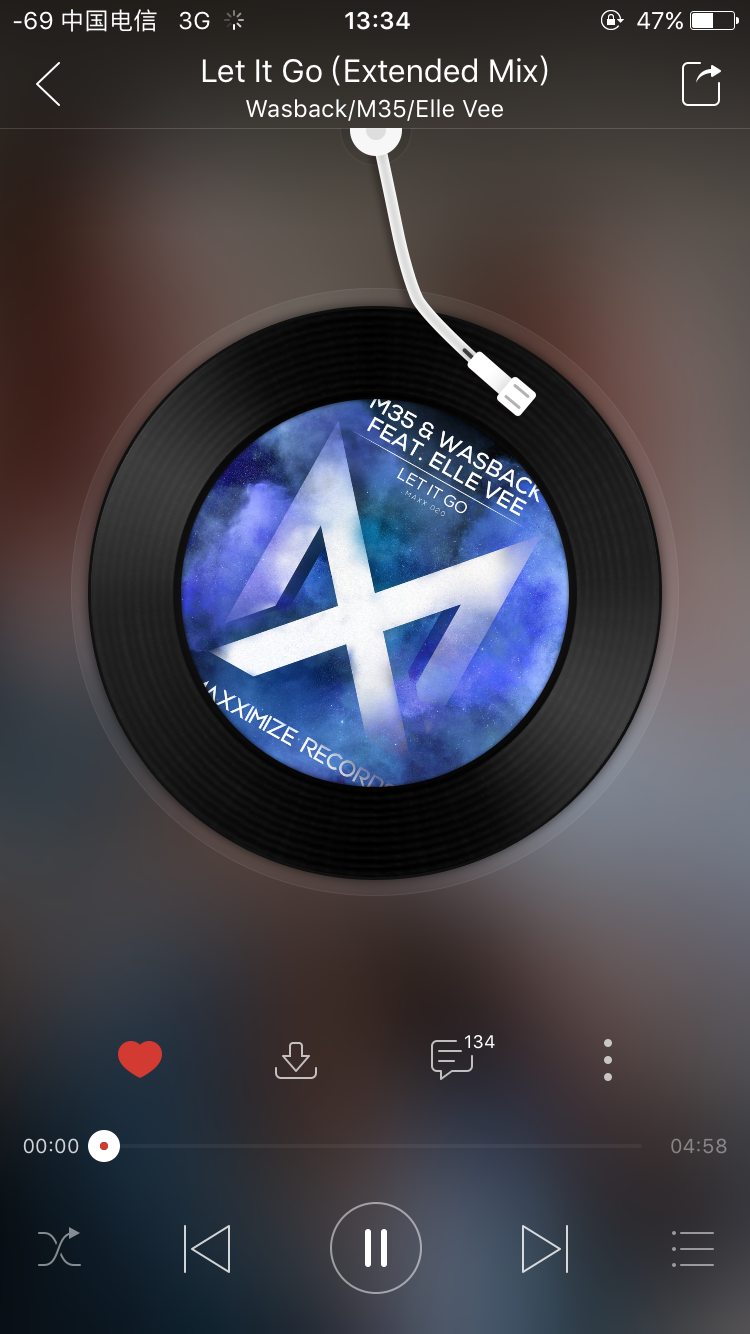The height and width of the screenshot is (1334, 750).
Task: Pause the current song
Action: click(x=376, y=1248)
